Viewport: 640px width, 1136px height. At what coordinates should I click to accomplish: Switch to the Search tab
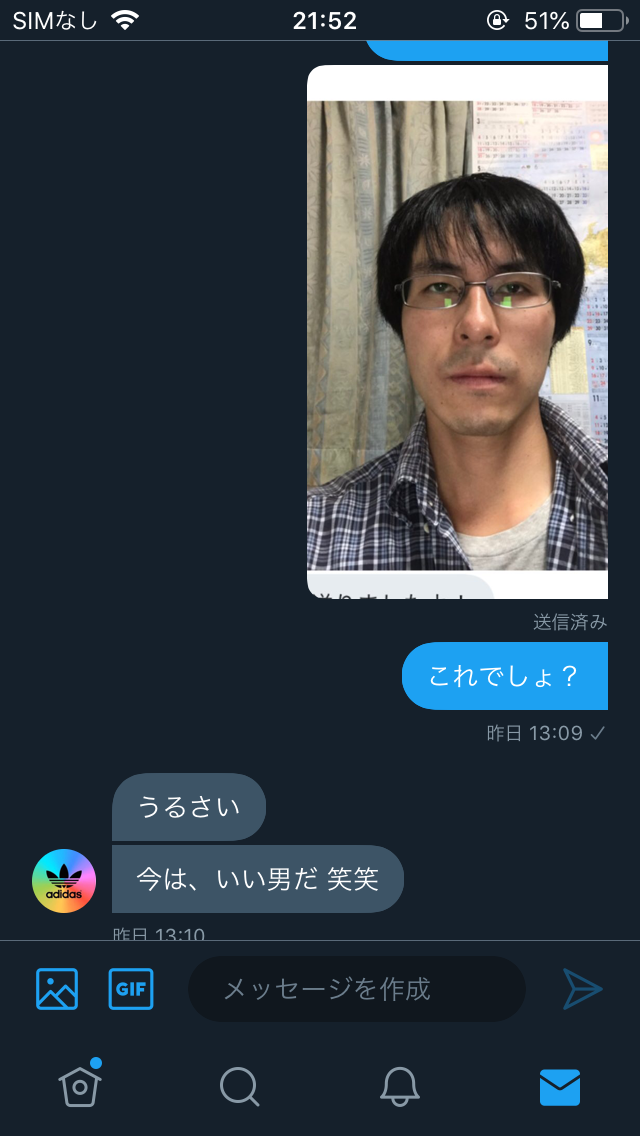(x=239, y=1086)
